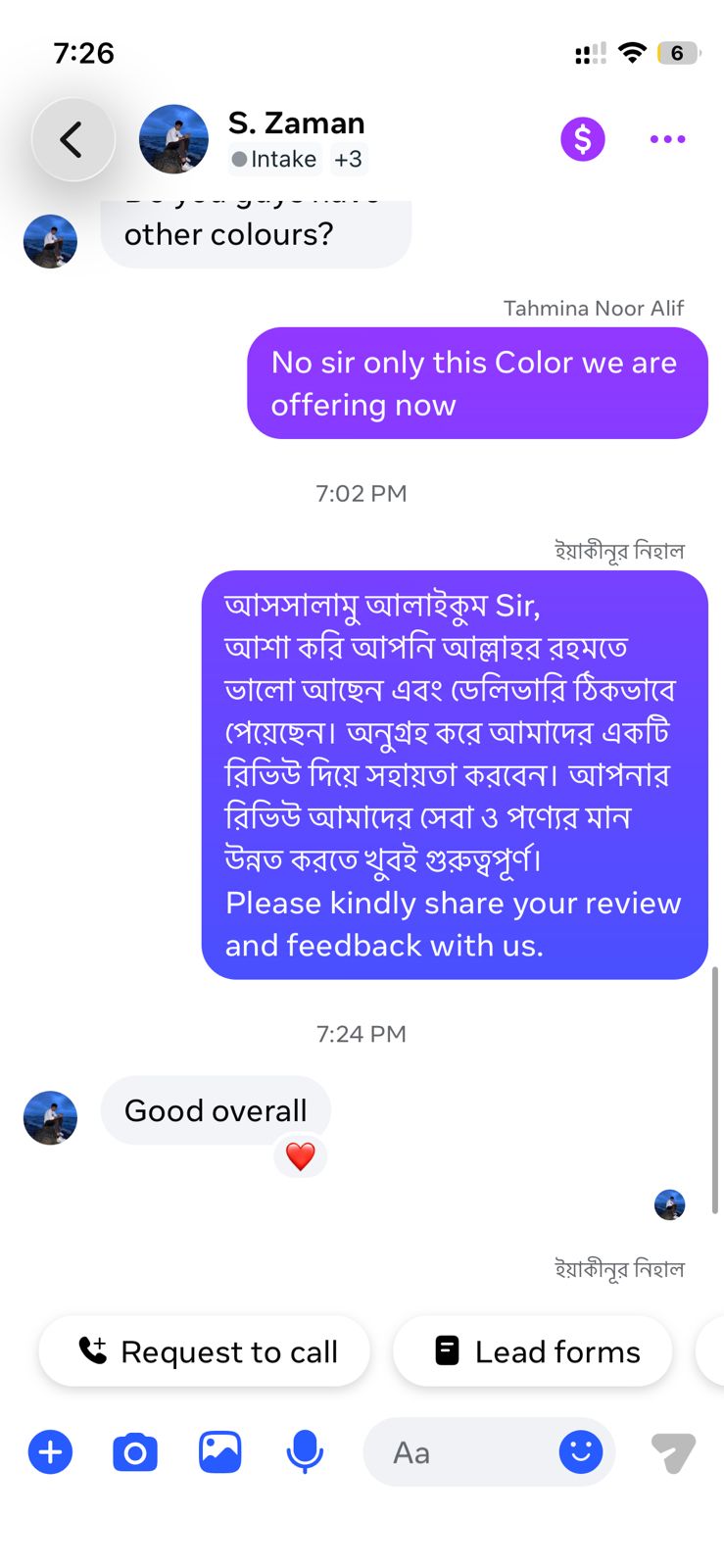Open the Lead forms chip
The image size is (724, 1568).
pos(533,1351)
